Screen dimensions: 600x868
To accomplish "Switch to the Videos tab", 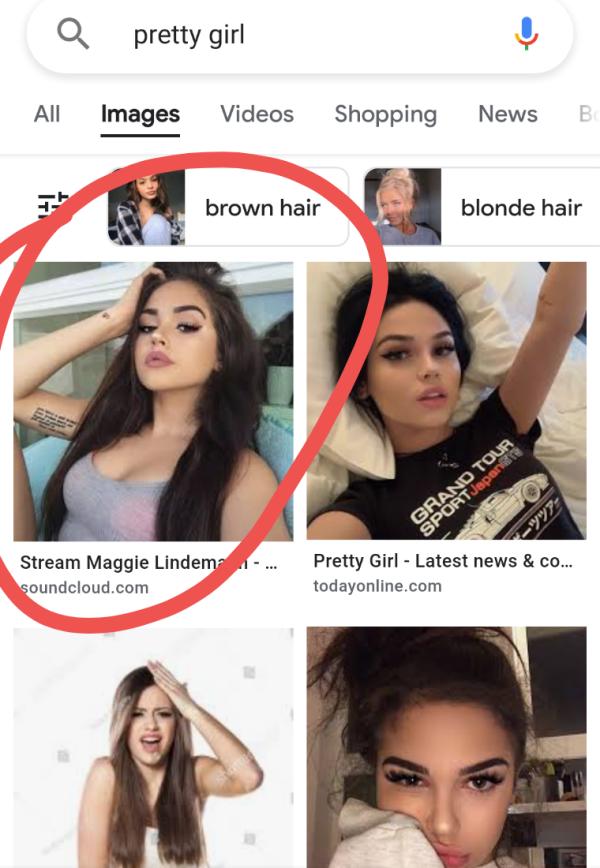I will click(257, 114).
